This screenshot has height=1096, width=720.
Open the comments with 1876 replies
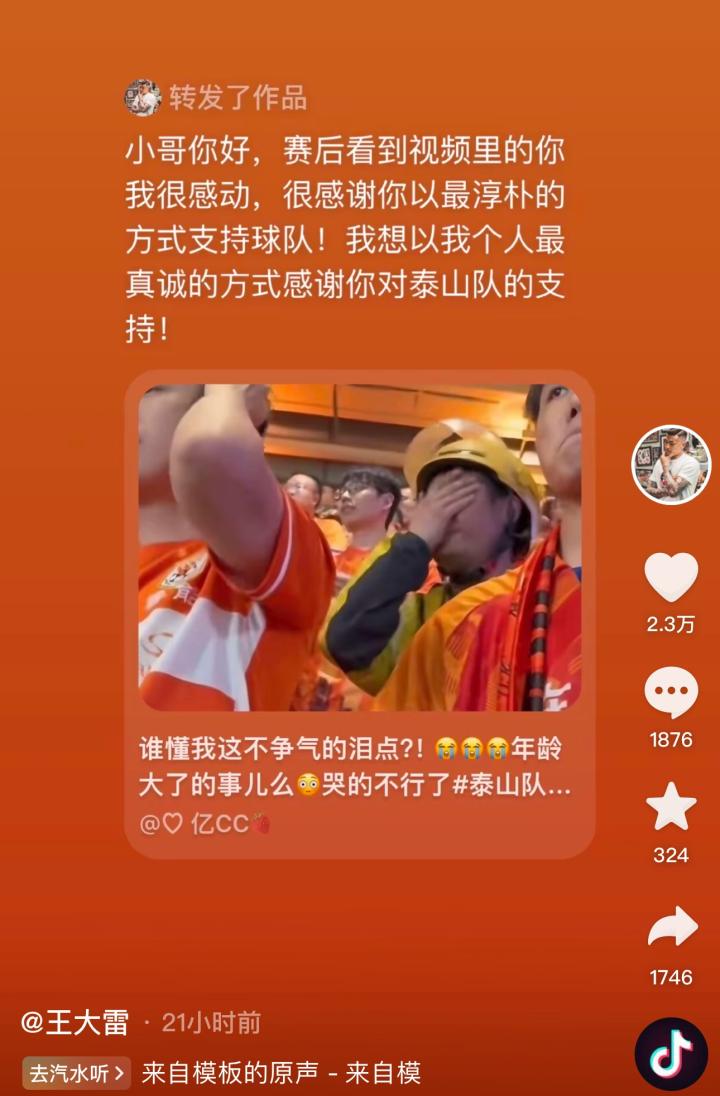(x=671, y=693)
